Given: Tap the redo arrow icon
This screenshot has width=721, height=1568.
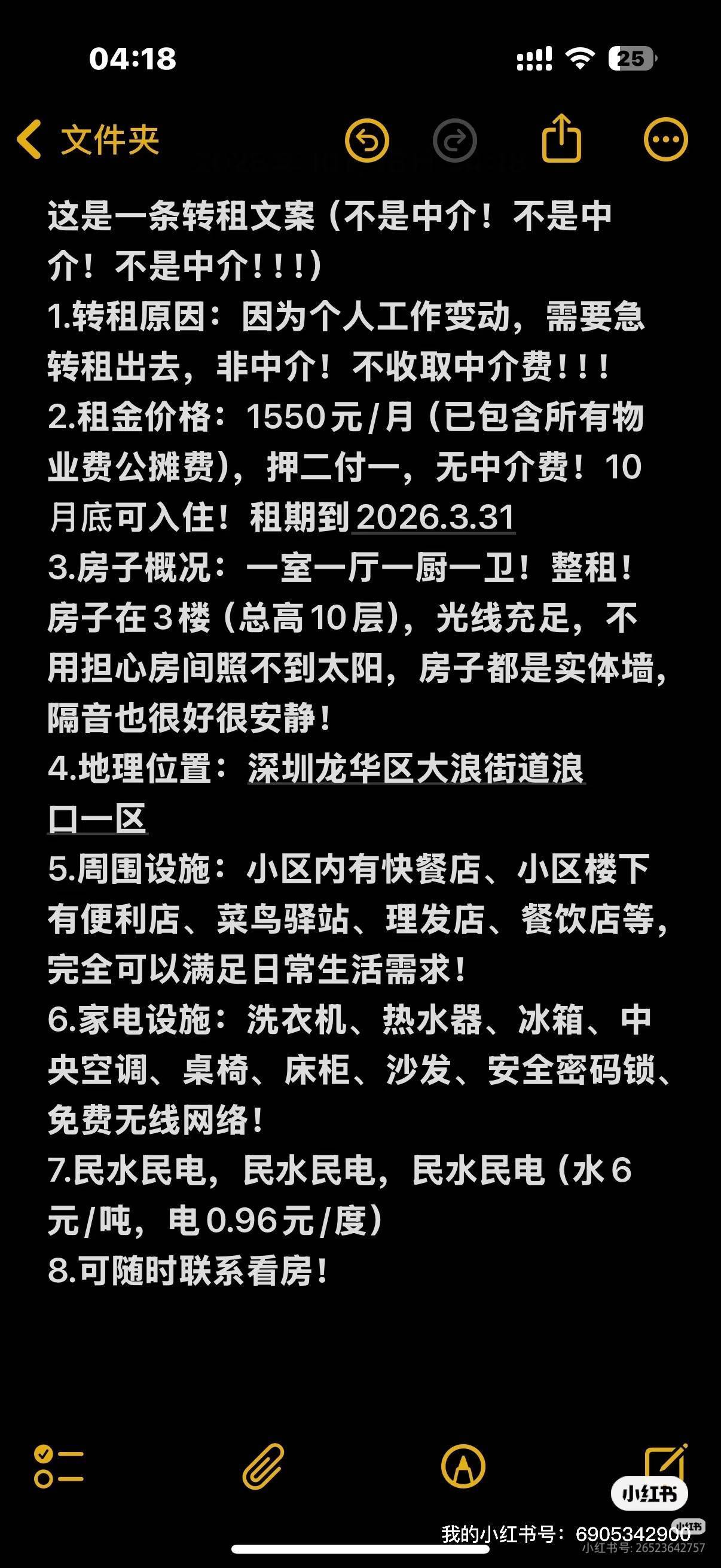Looking at the screenshot, I should (454, 141).
